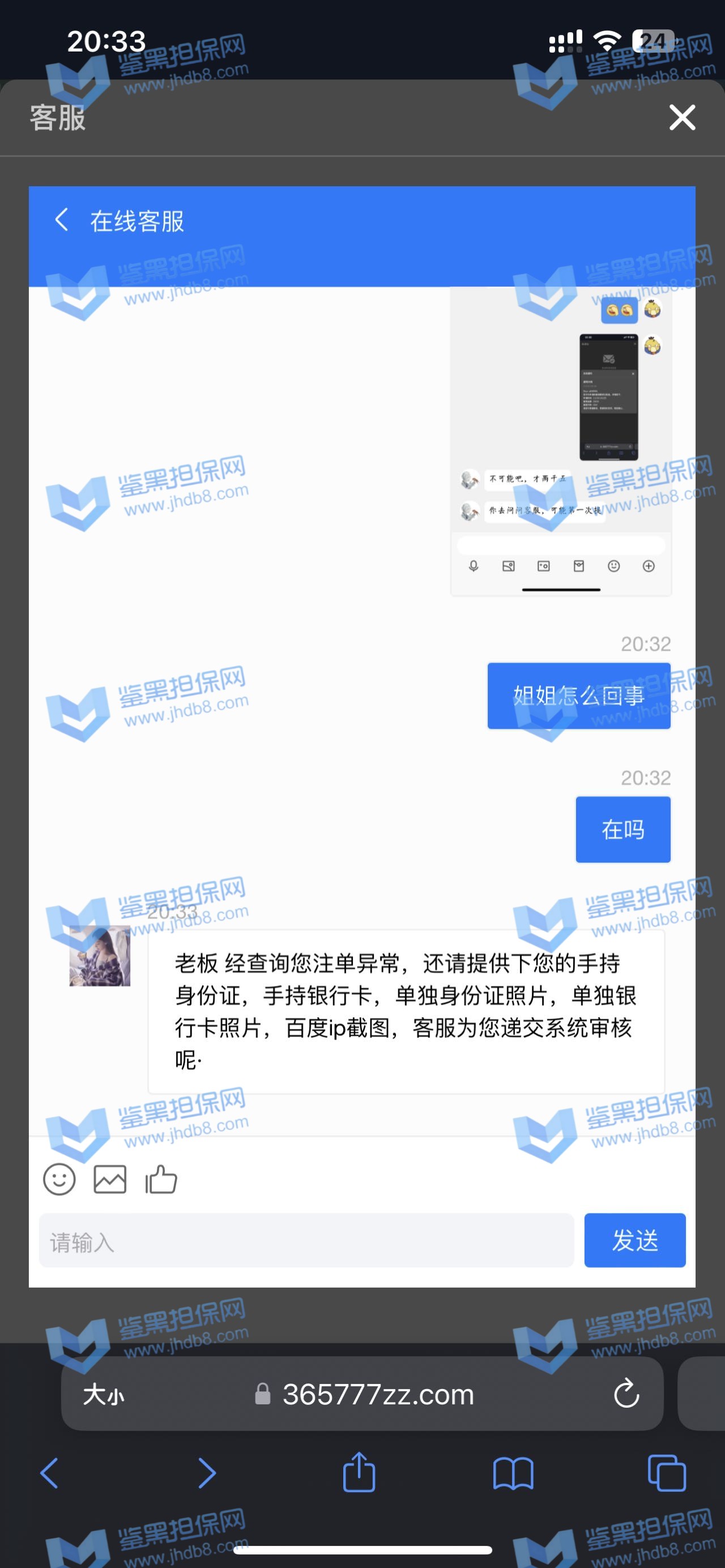Open the emoji picker

[59, 1180]
